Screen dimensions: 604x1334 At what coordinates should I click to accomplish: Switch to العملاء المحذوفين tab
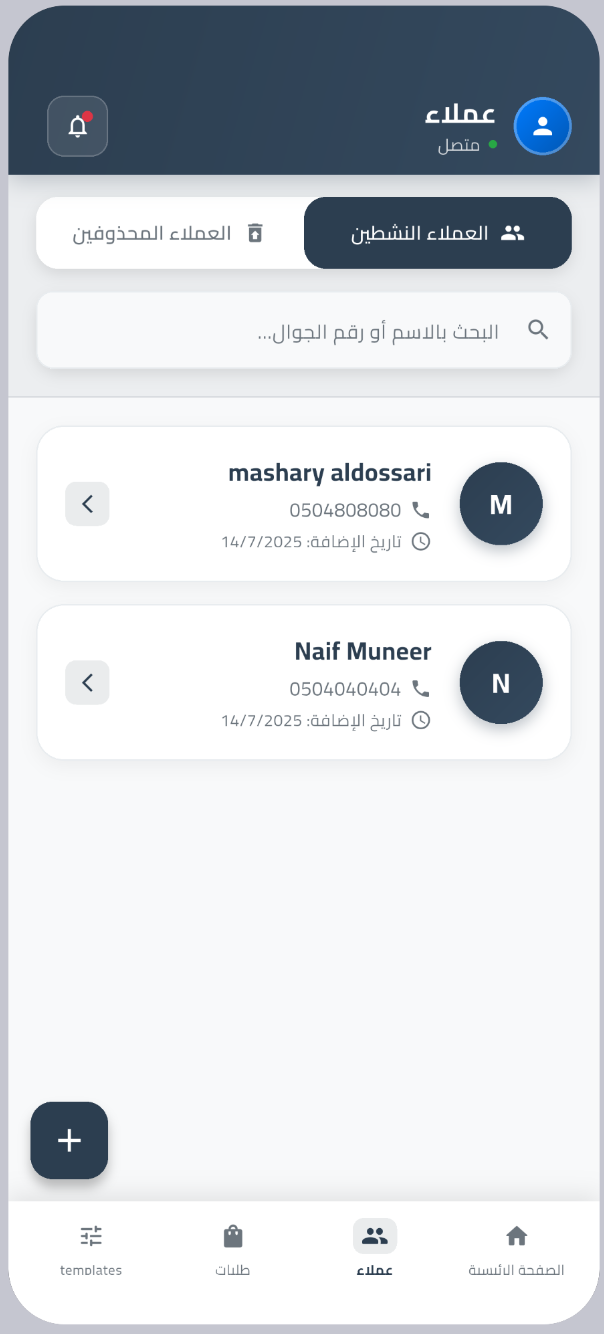point(170,233)
